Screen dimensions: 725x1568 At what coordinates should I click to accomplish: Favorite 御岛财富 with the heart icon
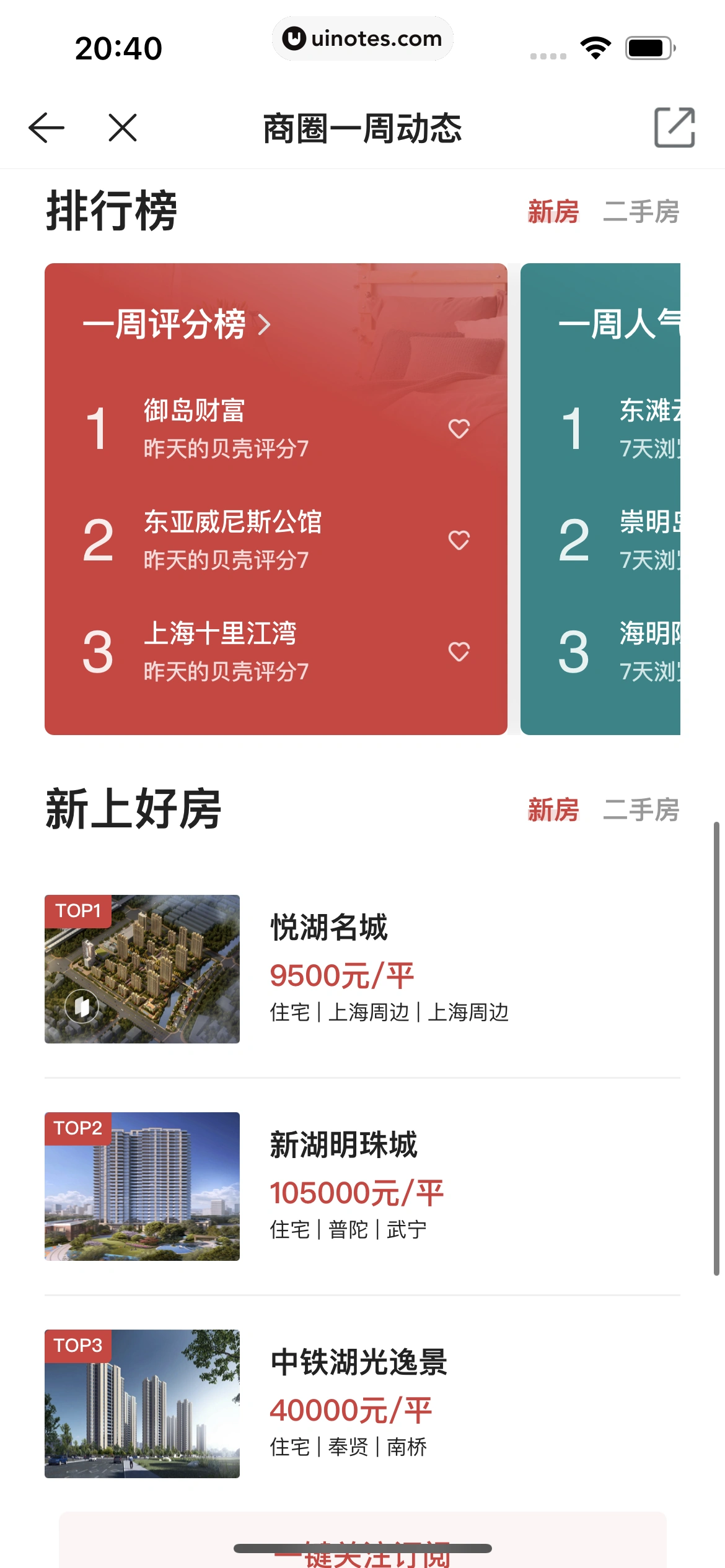coord(459,429)
